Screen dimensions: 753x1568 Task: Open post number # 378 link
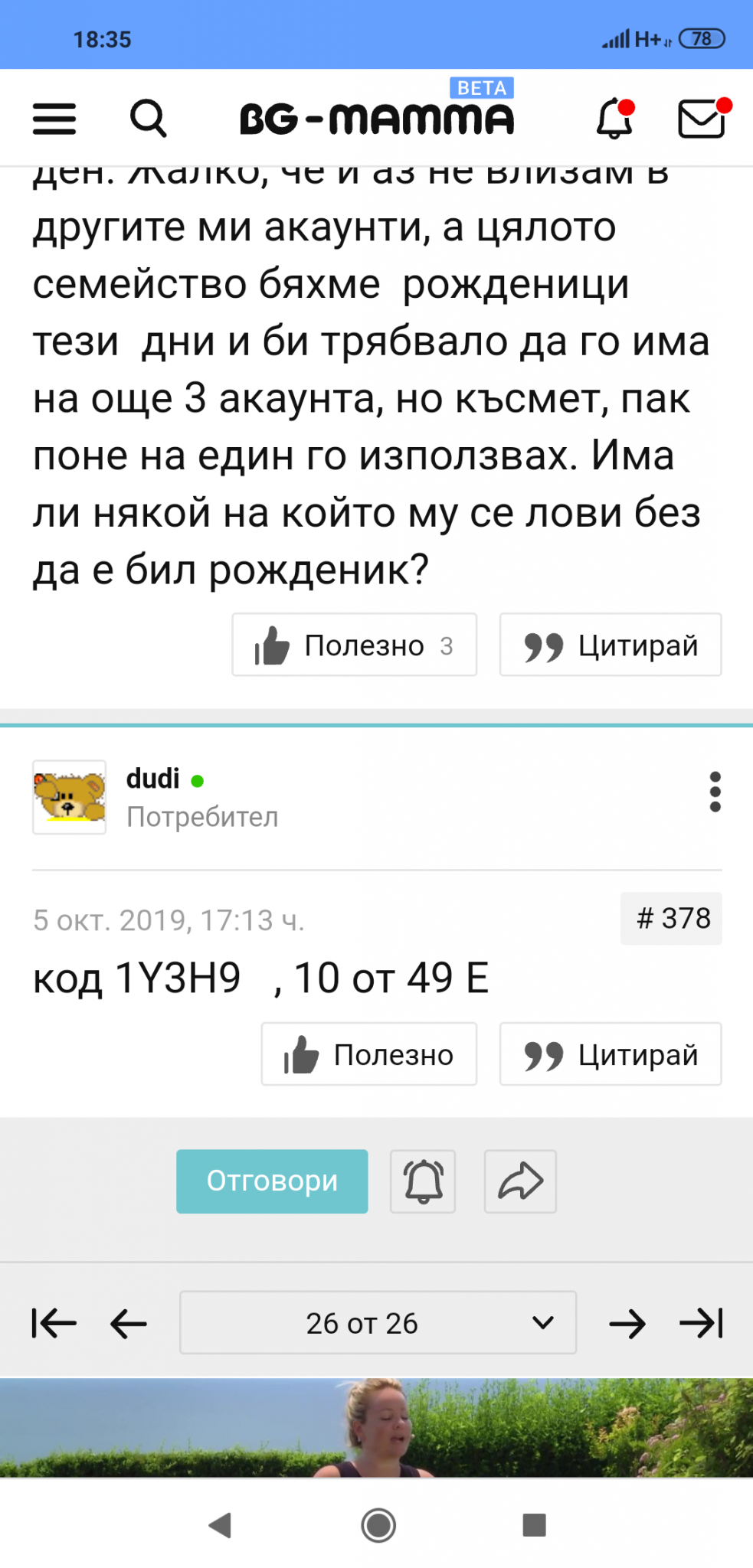pyautogui.click(x=672, y=918)
